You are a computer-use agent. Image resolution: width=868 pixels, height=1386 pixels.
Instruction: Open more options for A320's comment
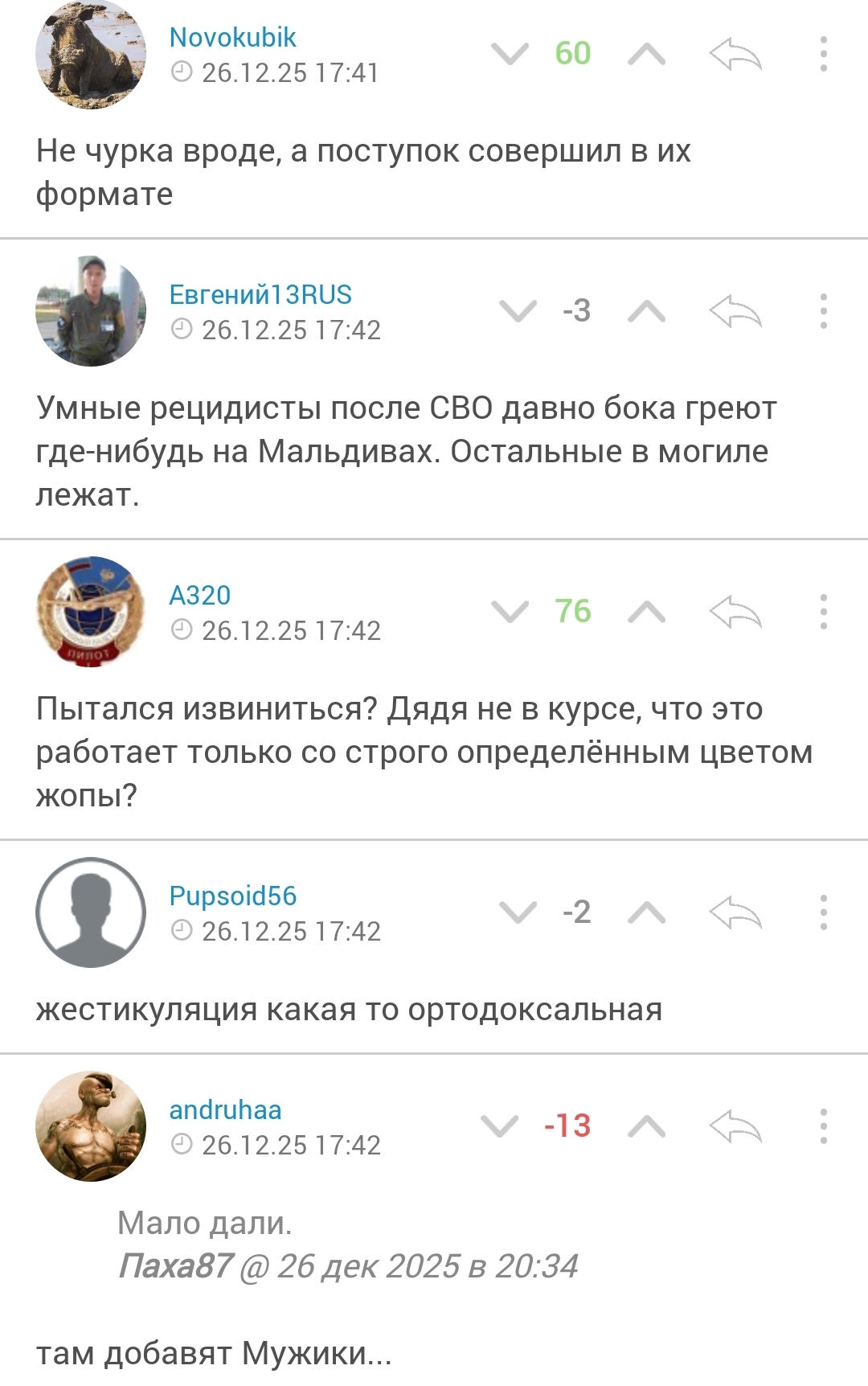(x=823, y=612)
